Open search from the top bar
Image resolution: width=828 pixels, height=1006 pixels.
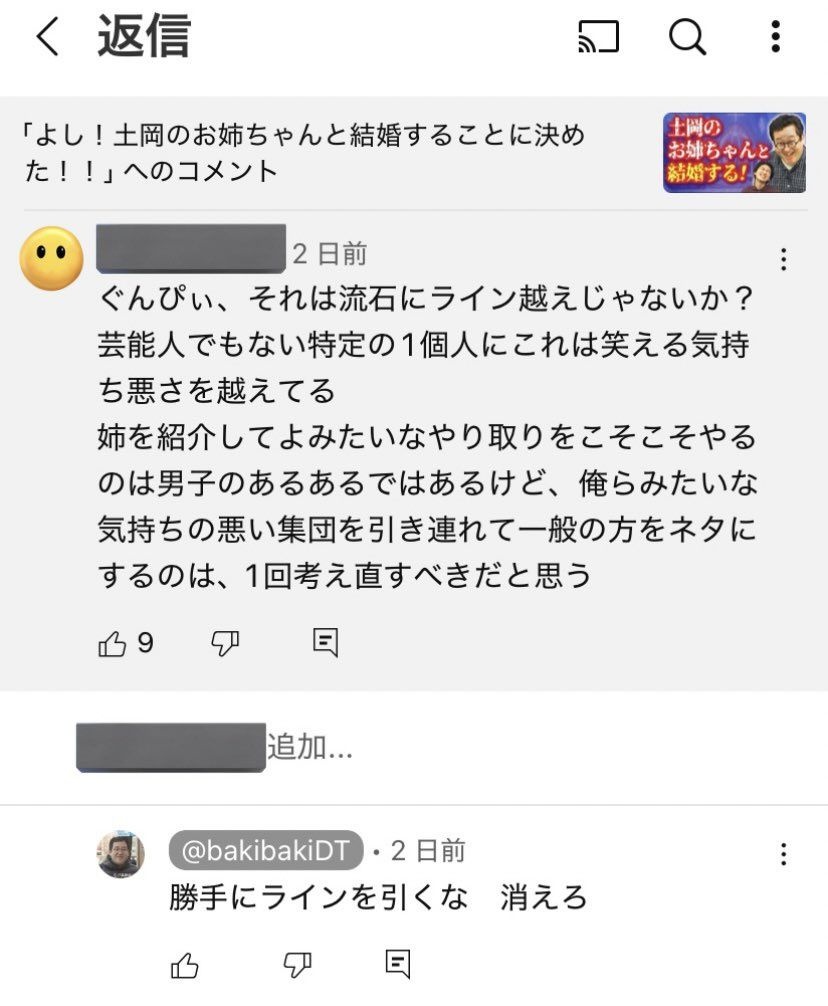click(686, 39)
